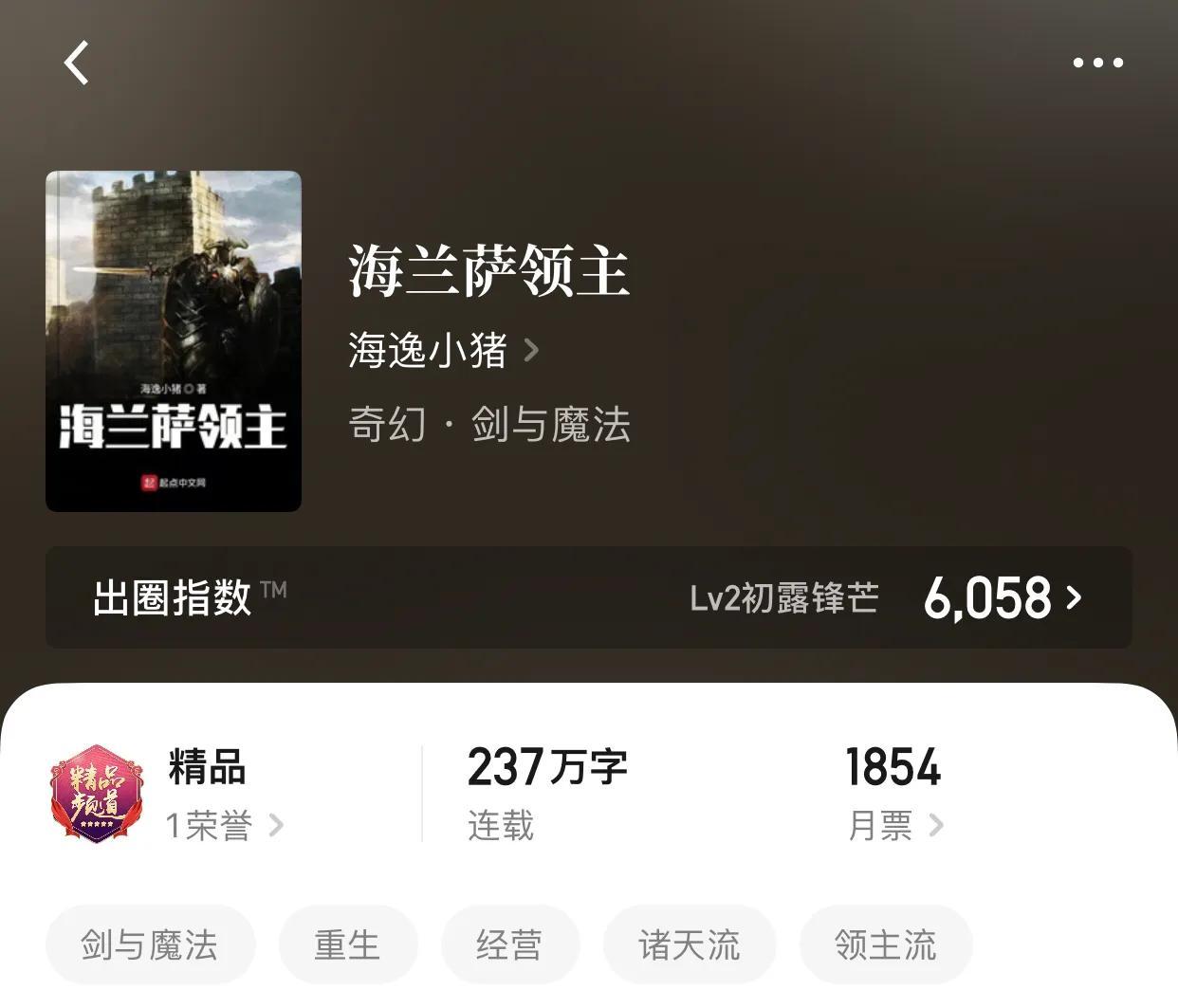Open the three-dot overflow menu
The height and width of the screenshot is (1008, 1178).
[1097, 63]
